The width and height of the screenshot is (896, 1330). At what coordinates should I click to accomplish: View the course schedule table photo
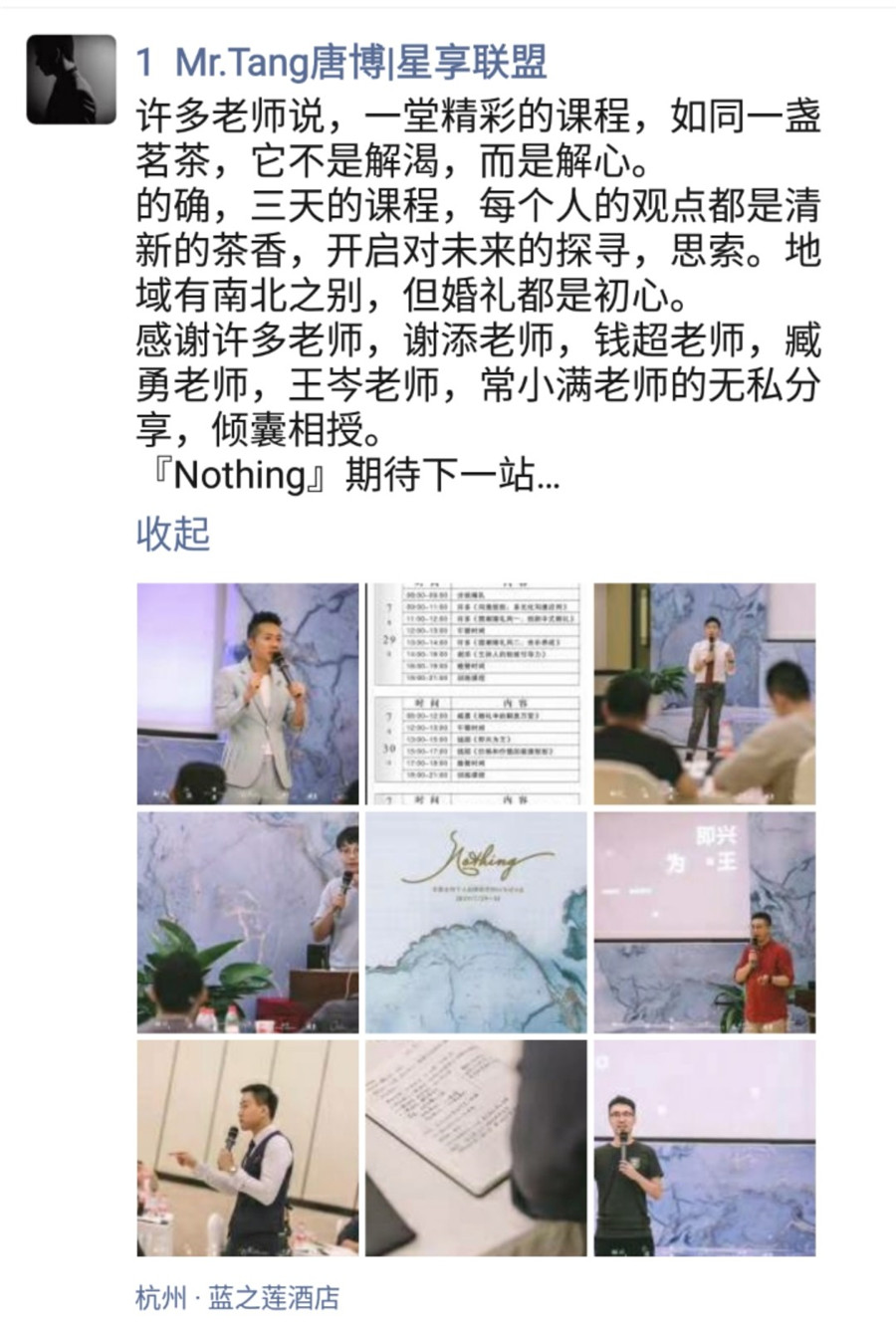tap(476, 694)
